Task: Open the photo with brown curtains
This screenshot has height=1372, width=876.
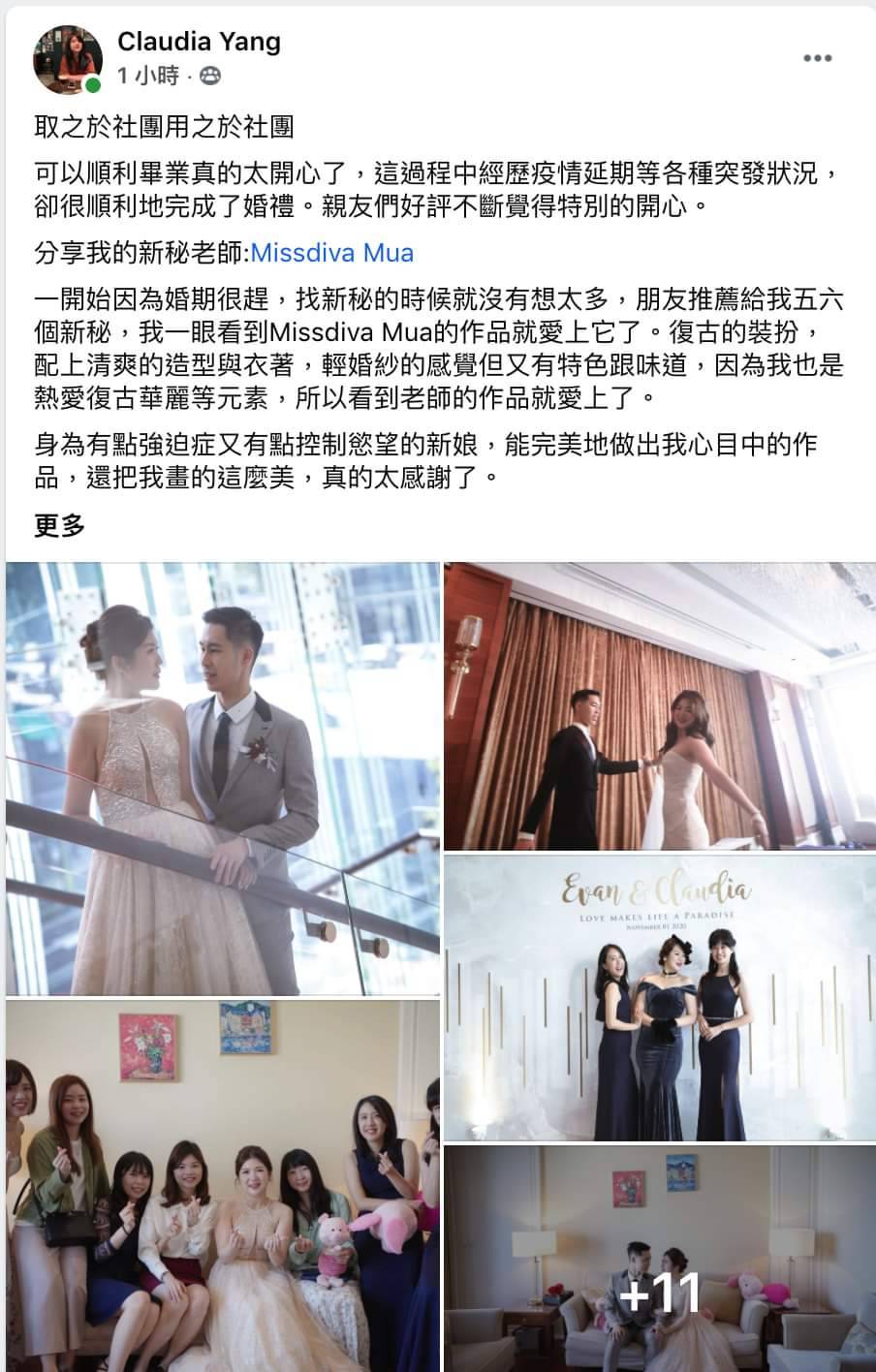Action: click(x=659, y=704)
